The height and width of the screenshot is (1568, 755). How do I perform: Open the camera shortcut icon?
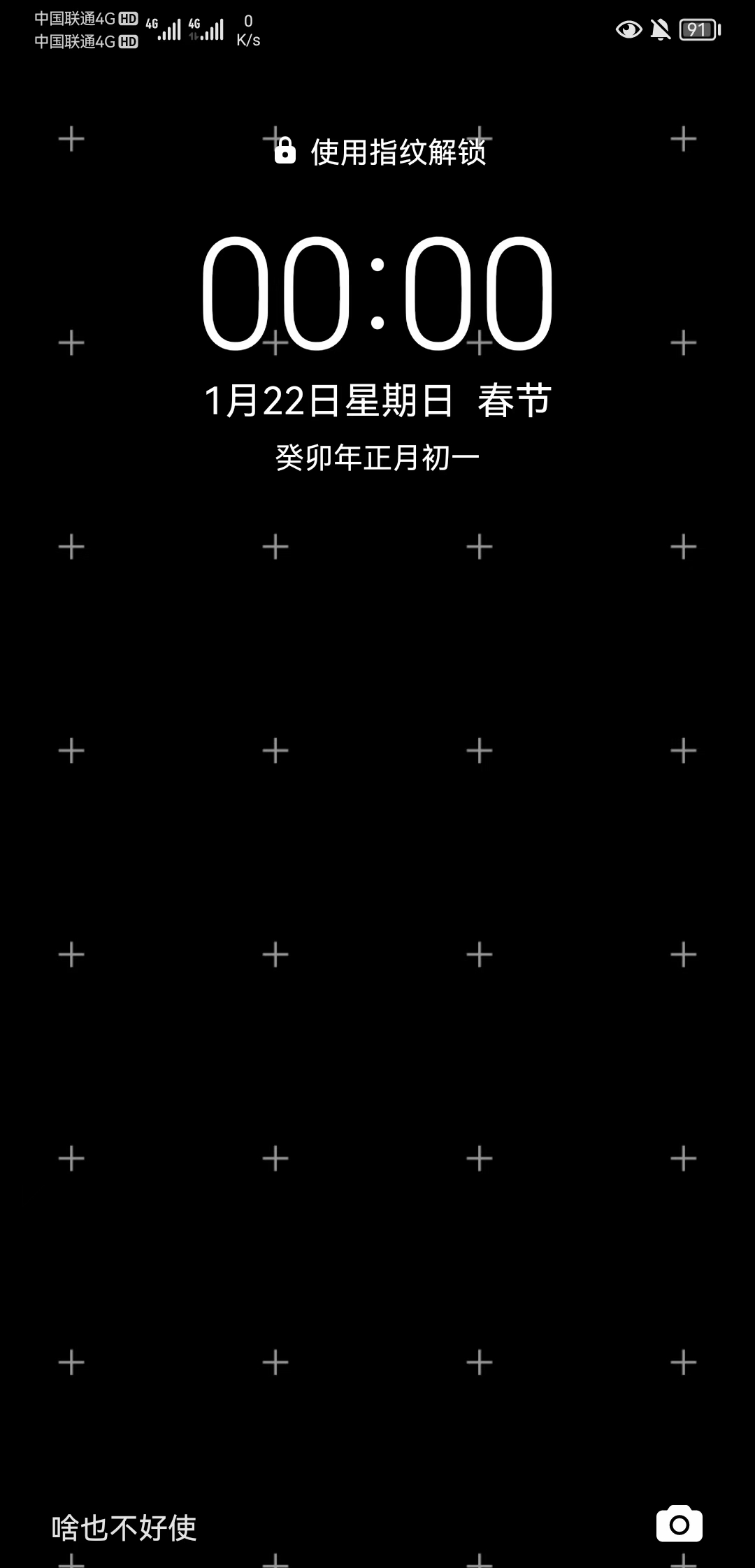pos(679,1524)
